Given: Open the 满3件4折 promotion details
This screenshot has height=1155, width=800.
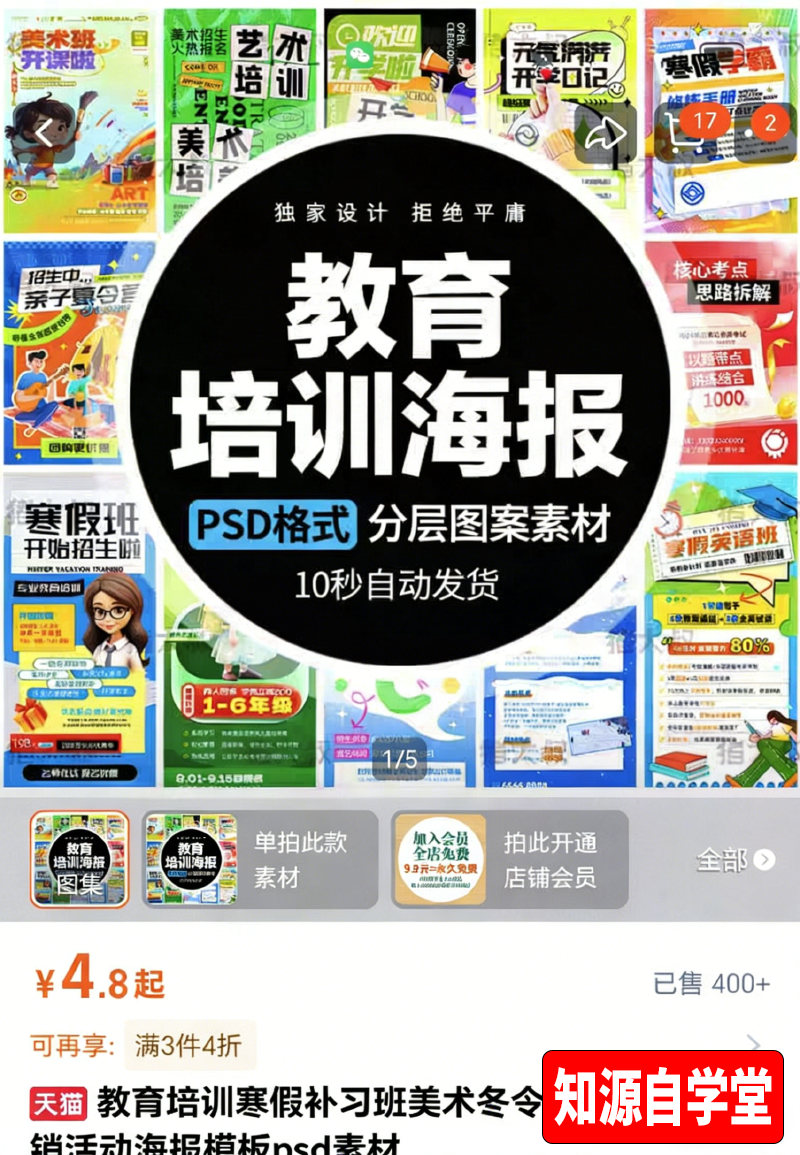Looking at the screenshot, I should [x=190, y=1046].
